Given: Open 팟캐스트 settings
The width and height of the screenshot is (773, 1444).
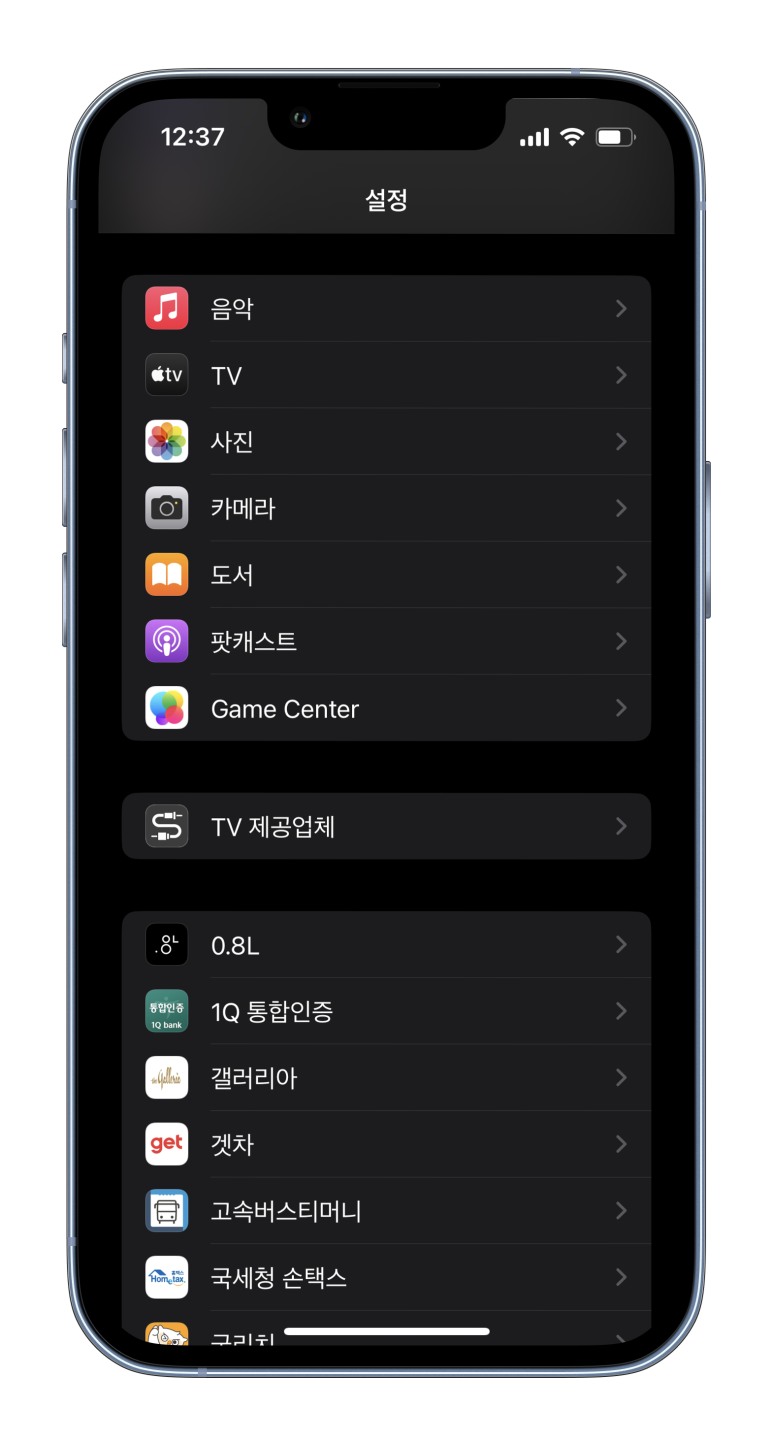Looking at the screenshot, I should [x=386, y=641].
